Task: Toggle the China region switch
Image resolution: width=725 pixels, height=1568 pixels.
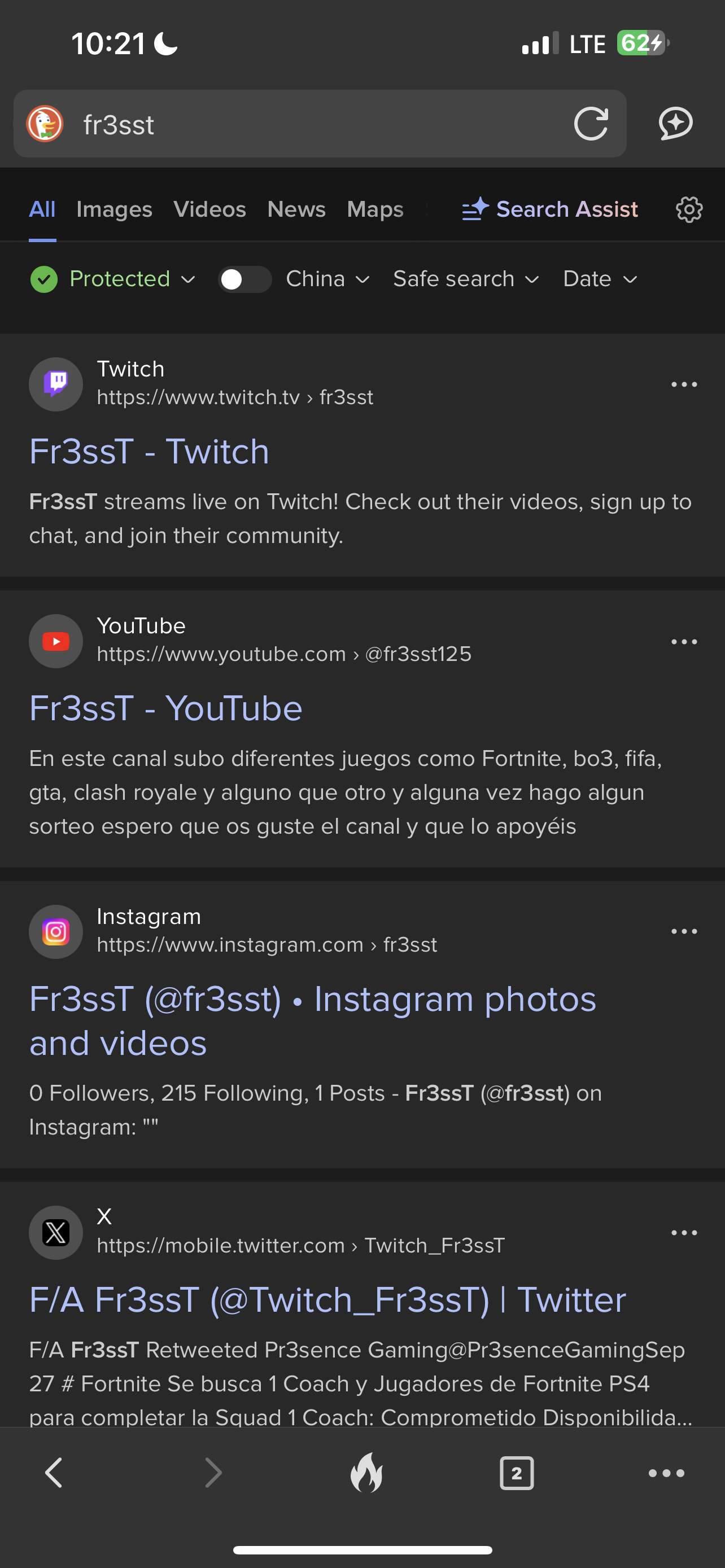Action: click(x=244, y=279)
